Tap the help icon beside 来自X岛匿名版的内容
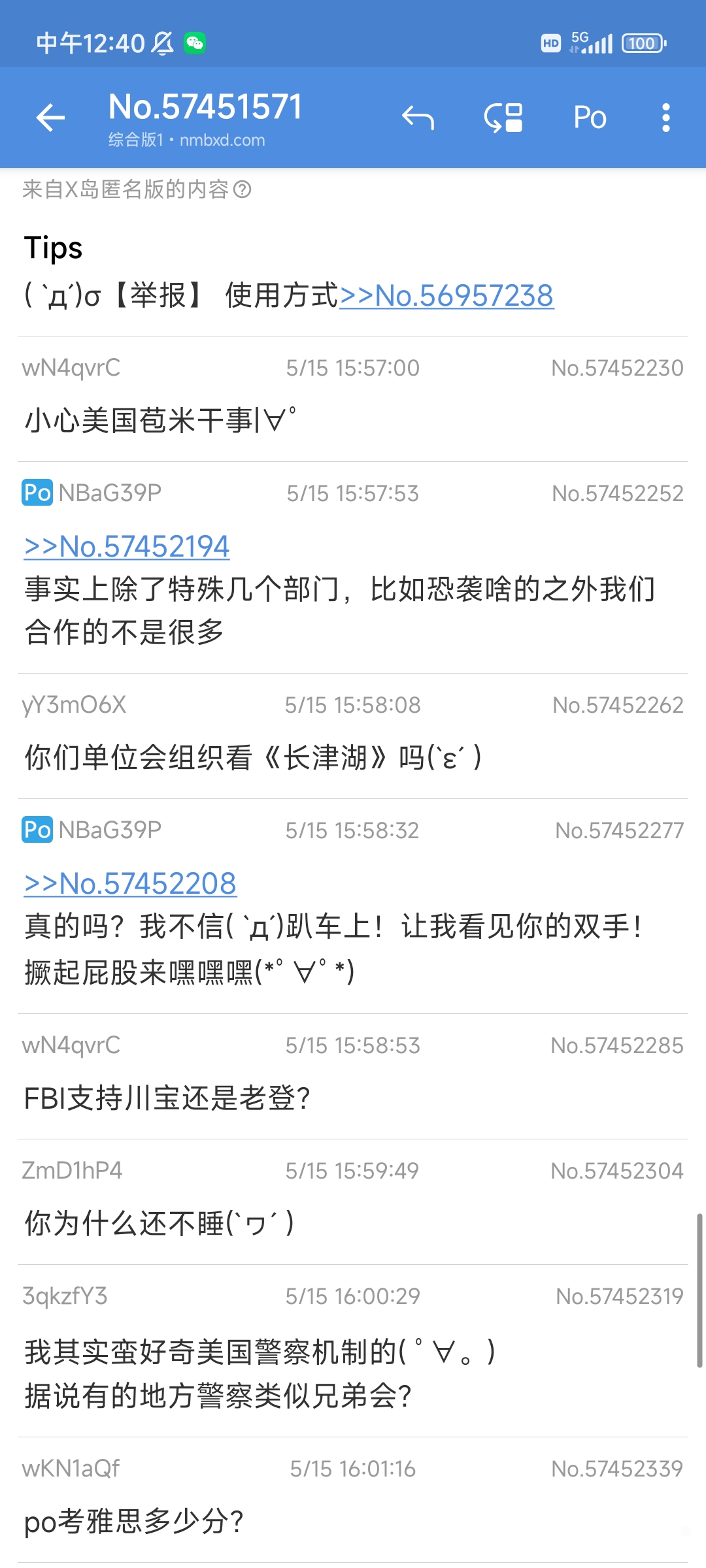The height and width of the screenshot is (1568, 706). point(243,190)
